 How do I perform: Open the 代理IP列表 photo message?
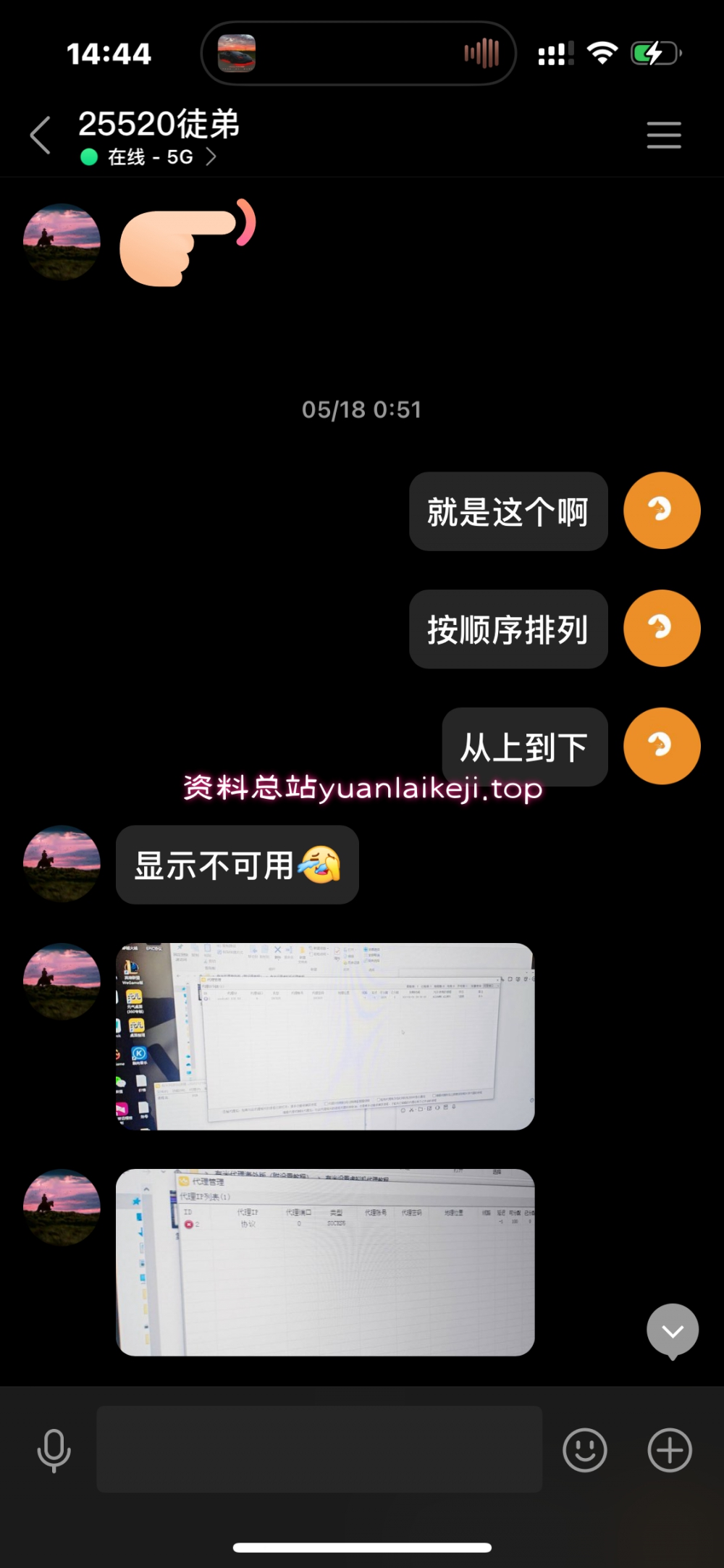coord(325,1262)
